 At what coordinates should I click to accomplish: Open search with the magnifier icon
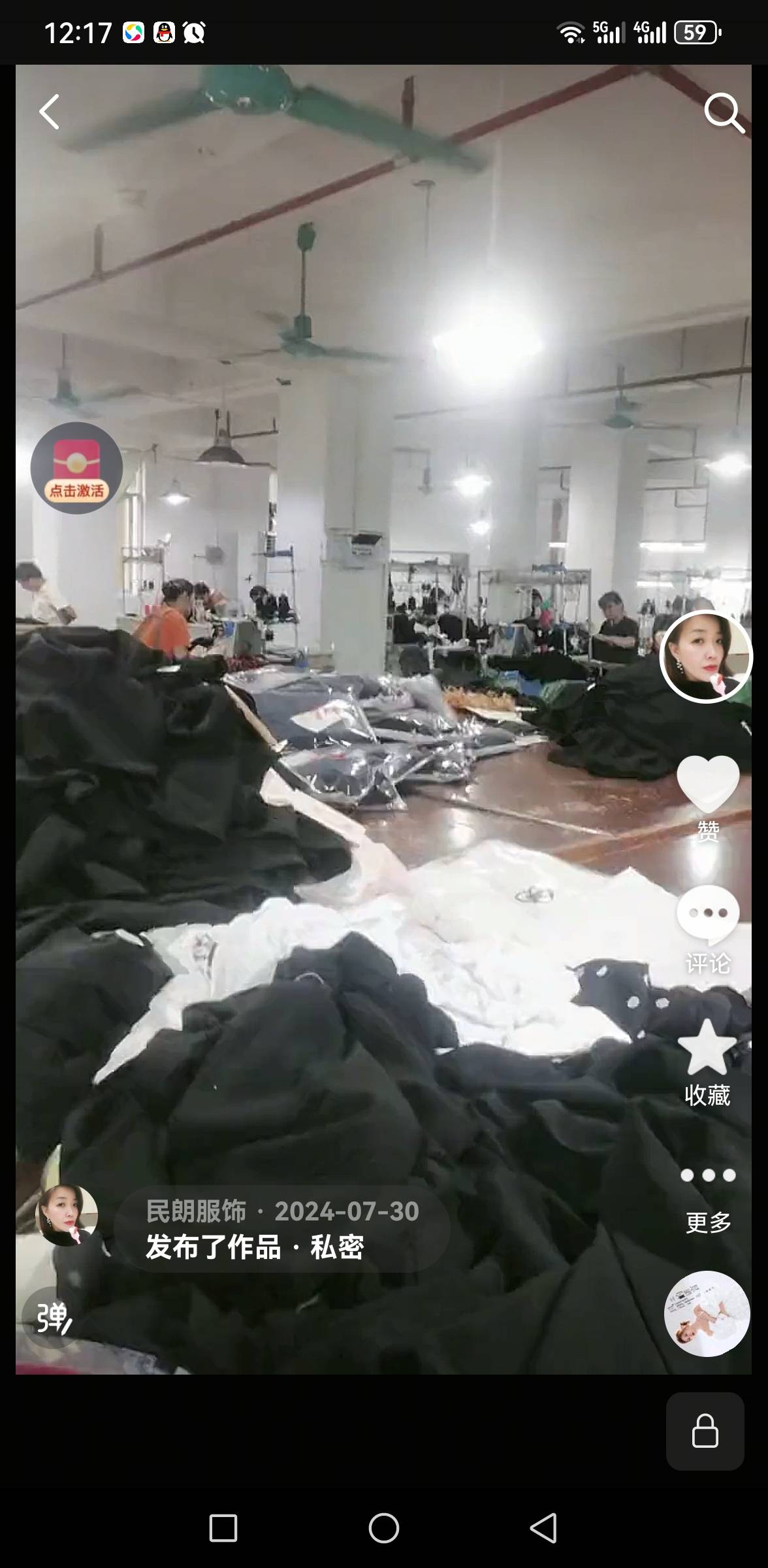coord(724,112)
